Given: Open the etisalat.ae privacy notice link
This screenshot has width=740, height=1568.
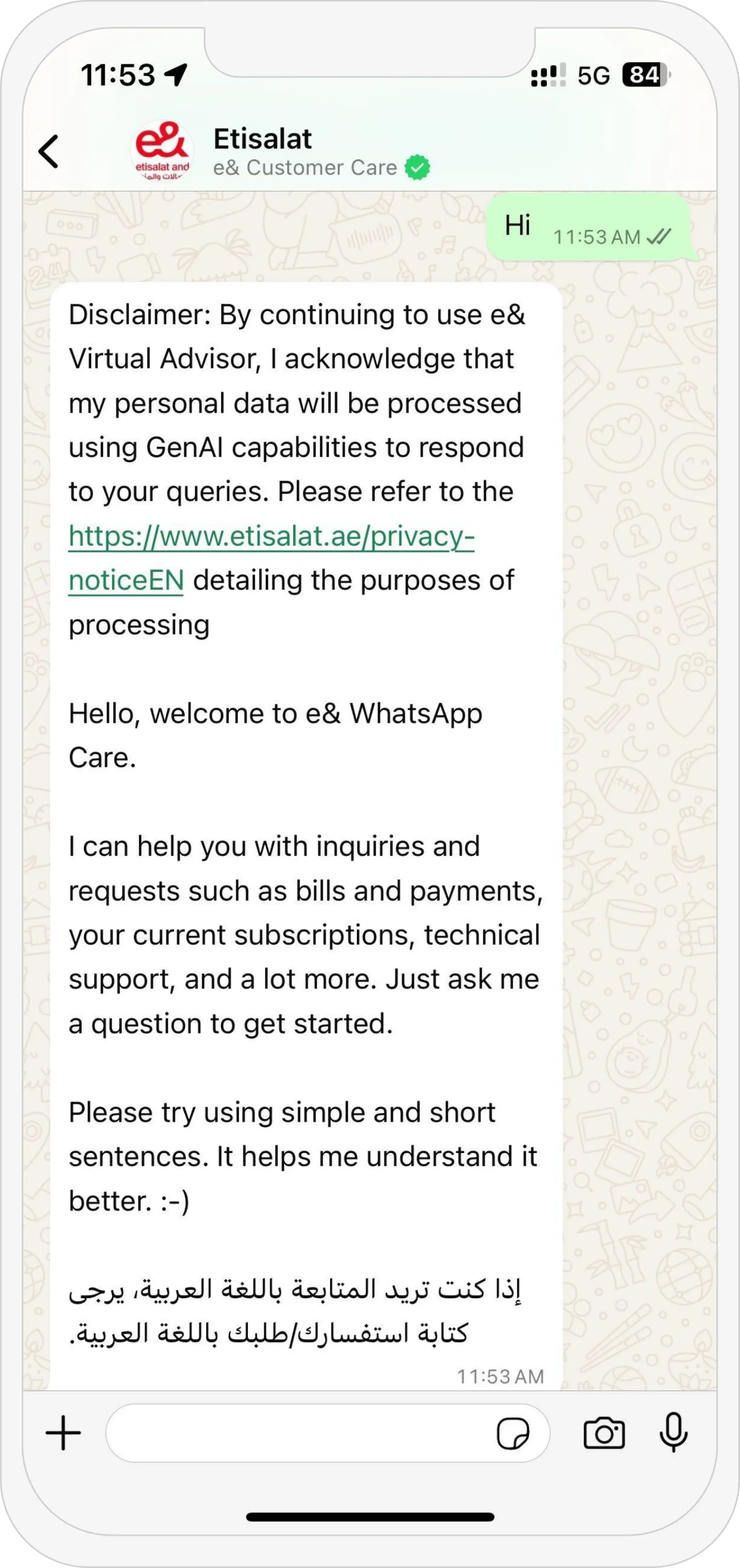Looking at the screenshot, I should pos(270,537).
